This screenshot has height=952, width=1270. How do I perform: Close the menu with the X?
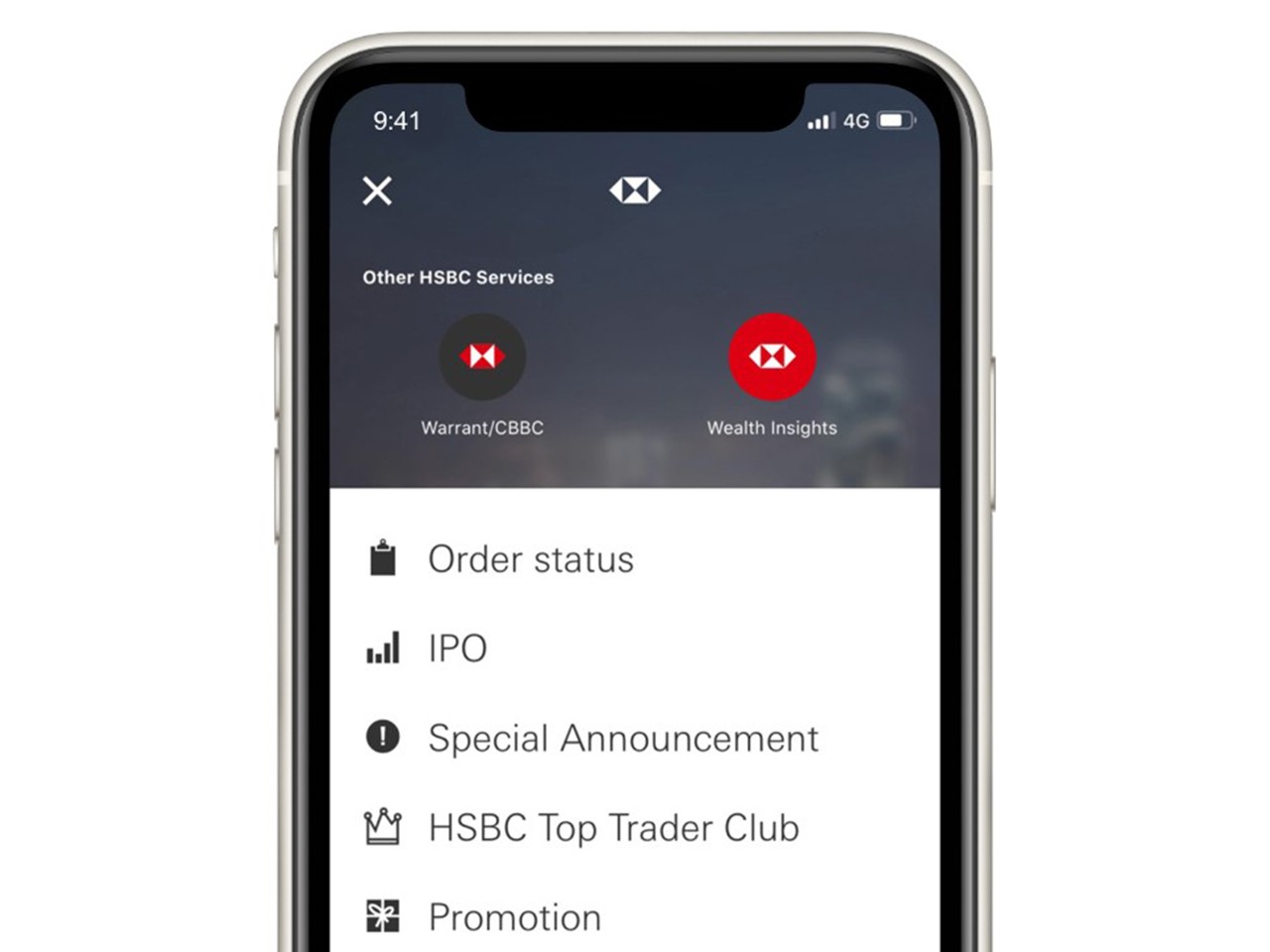(377, 190)
